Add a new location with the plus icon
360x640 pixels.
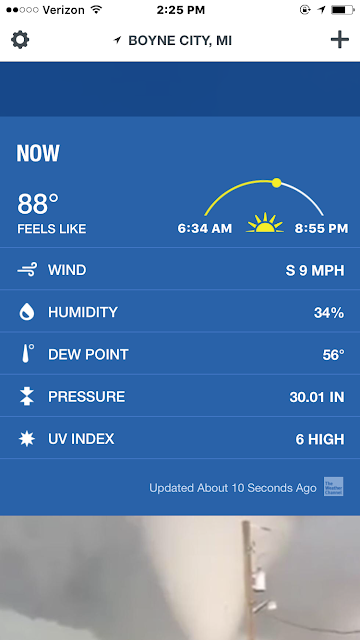340,40
